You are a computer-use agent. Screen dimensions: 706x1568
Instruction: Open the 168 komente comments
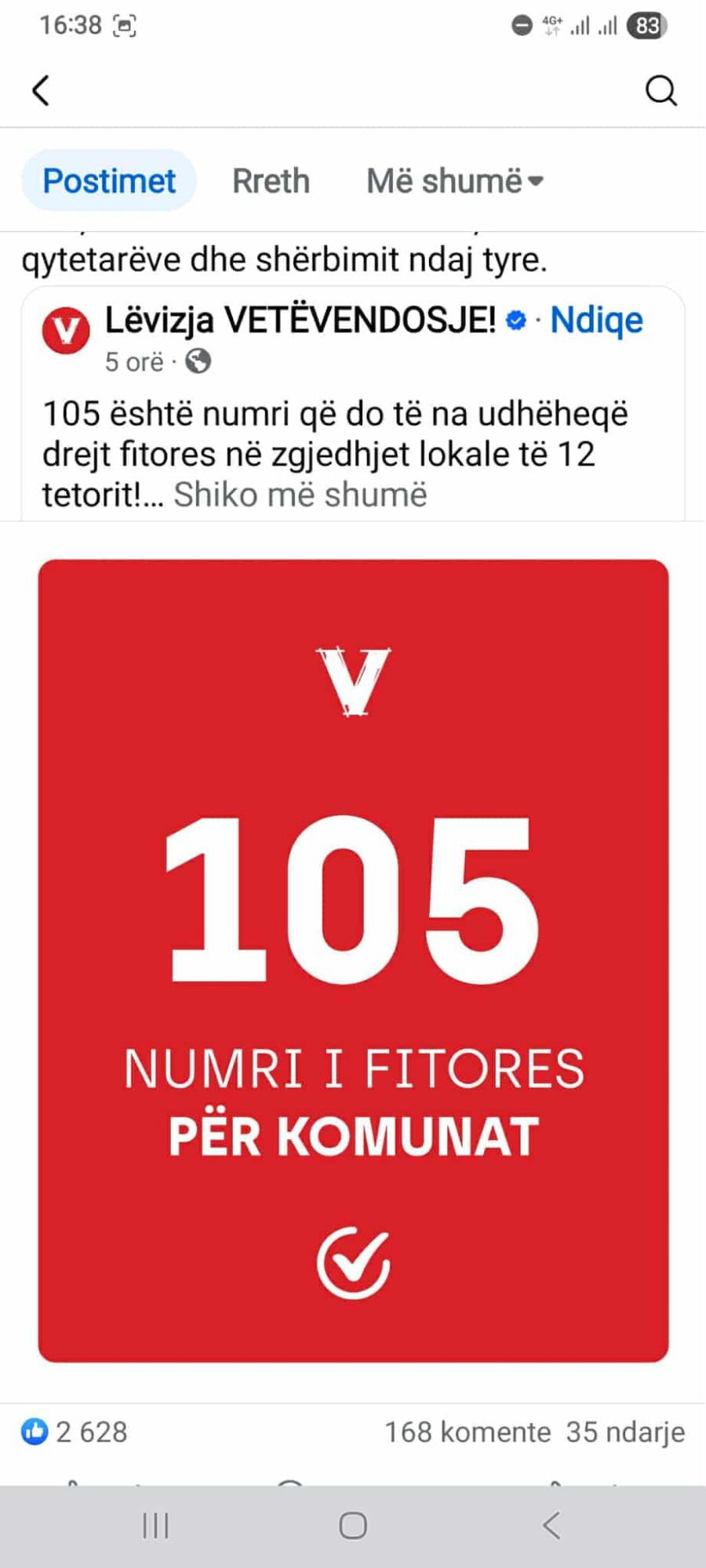pos(468,1432)
